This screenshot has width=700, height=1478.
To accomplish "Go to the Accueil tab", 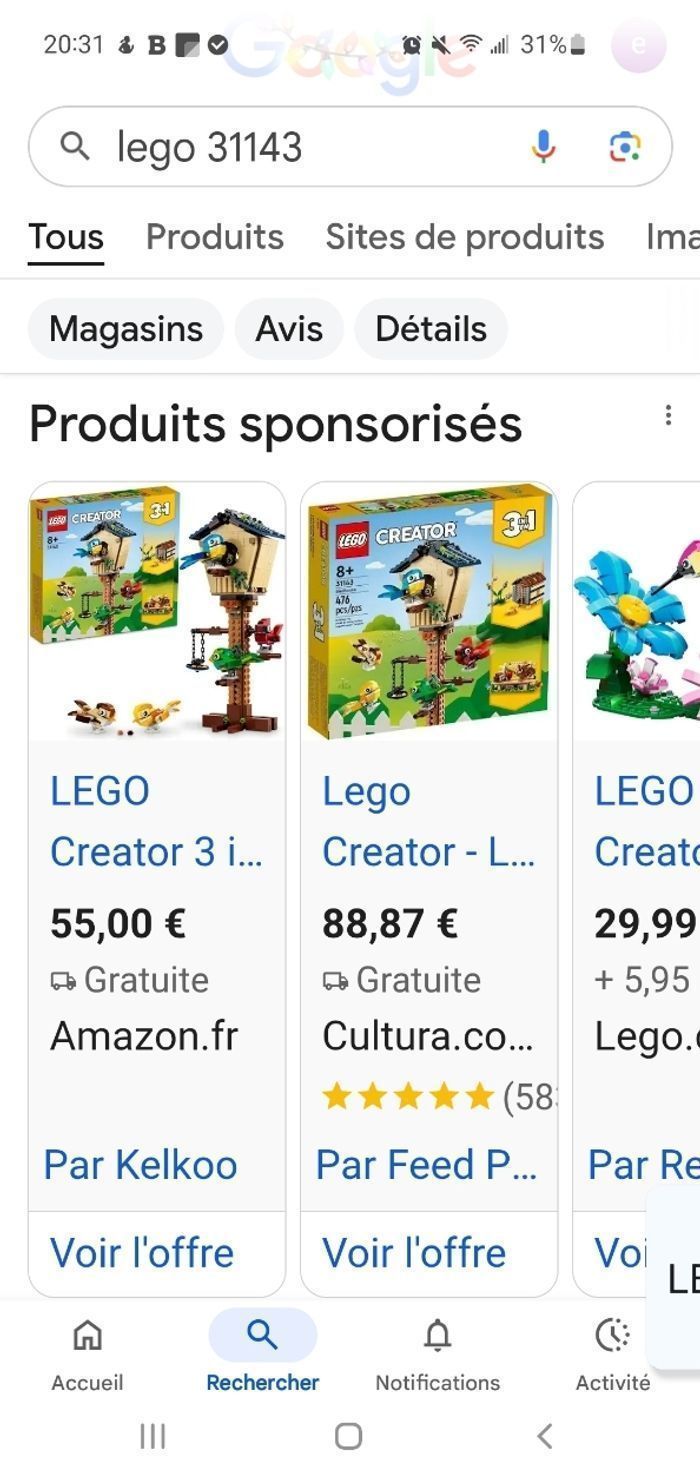I will point(88,1355).
